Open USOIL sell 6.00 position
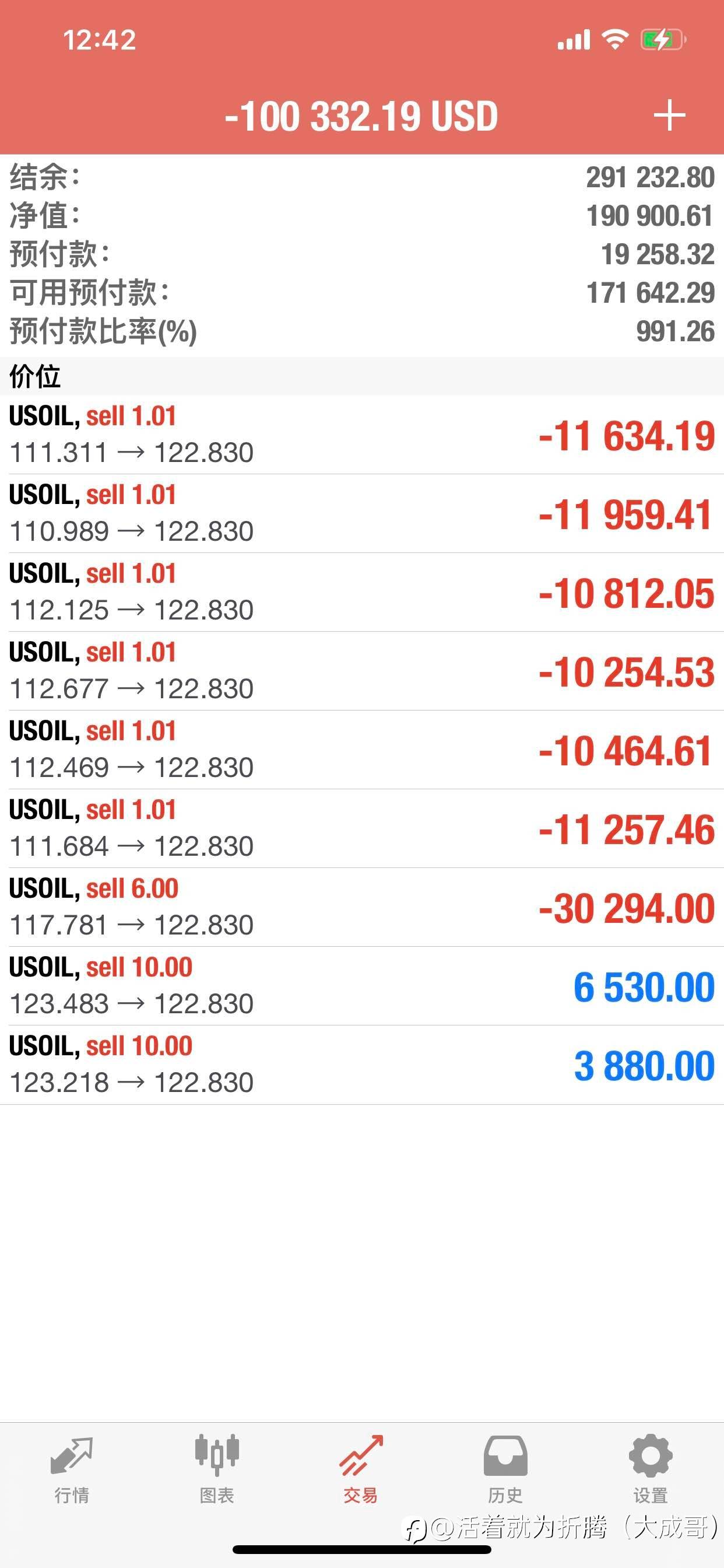724x1568 pixels. pyautogui.click(x=362, y=907)
